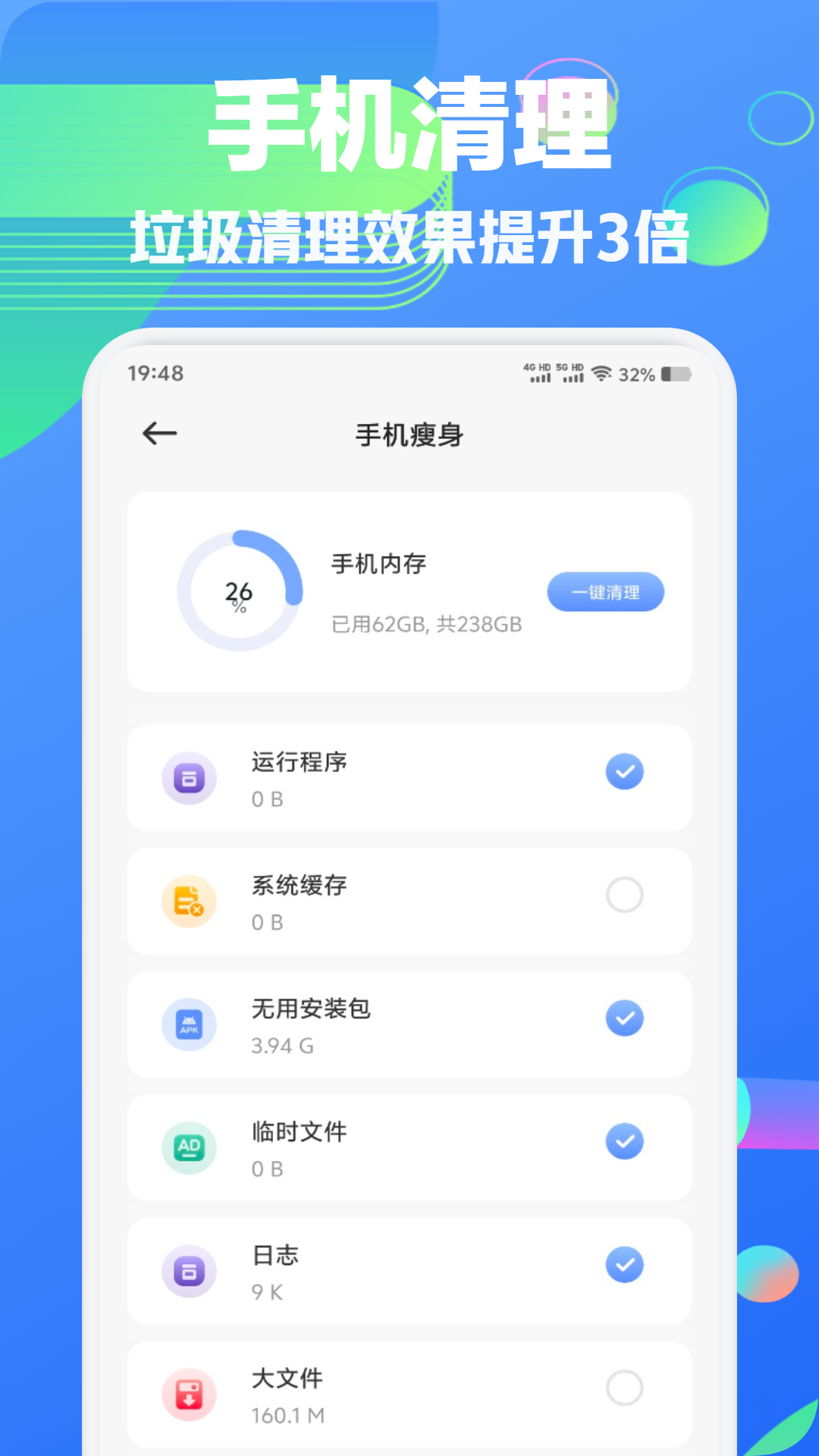819x1456 pixels.
Task: Click the orange 系统缓存 document icon
Action: [190, 901]
